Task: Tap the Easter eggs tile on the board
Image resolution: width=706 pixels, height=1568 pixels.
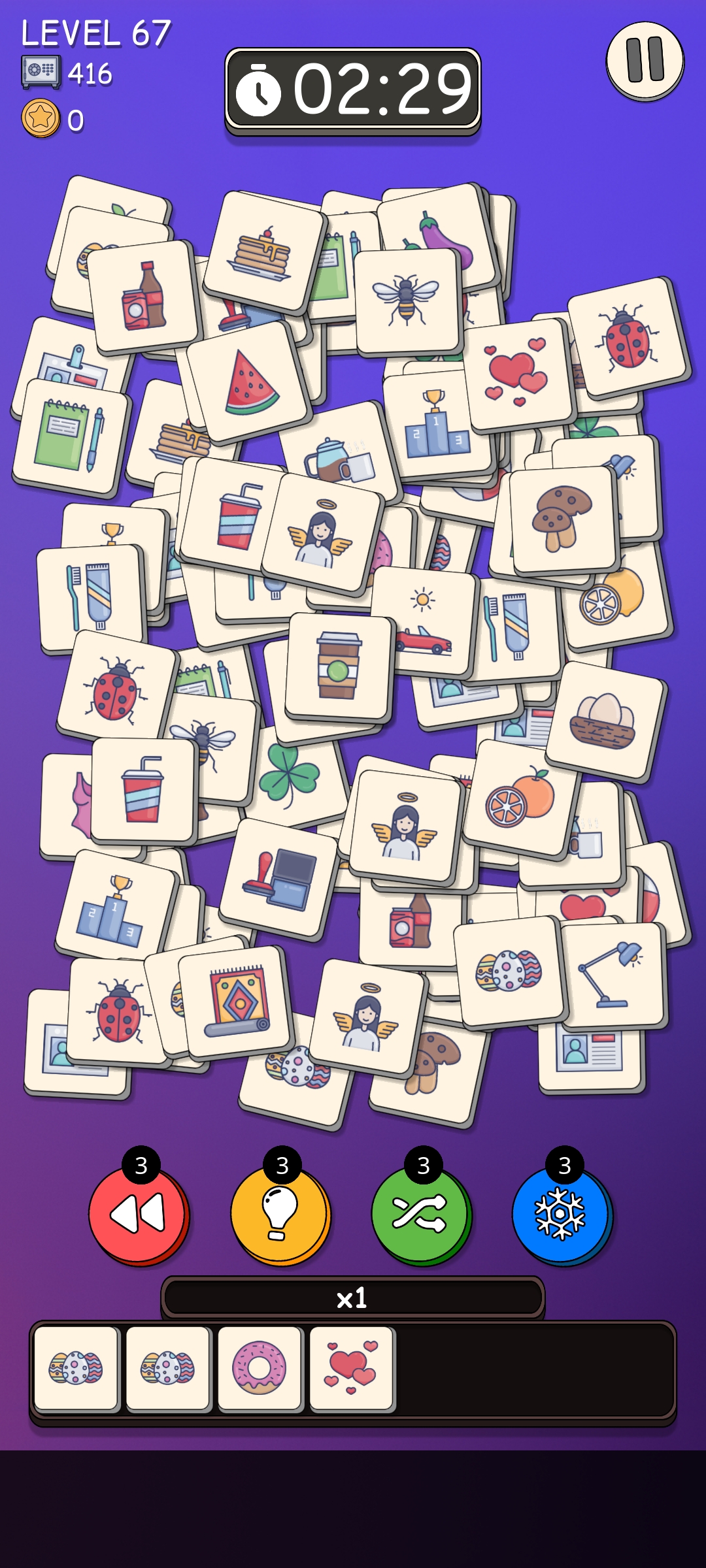Action: pyautogui.click(x=509, y=972)
